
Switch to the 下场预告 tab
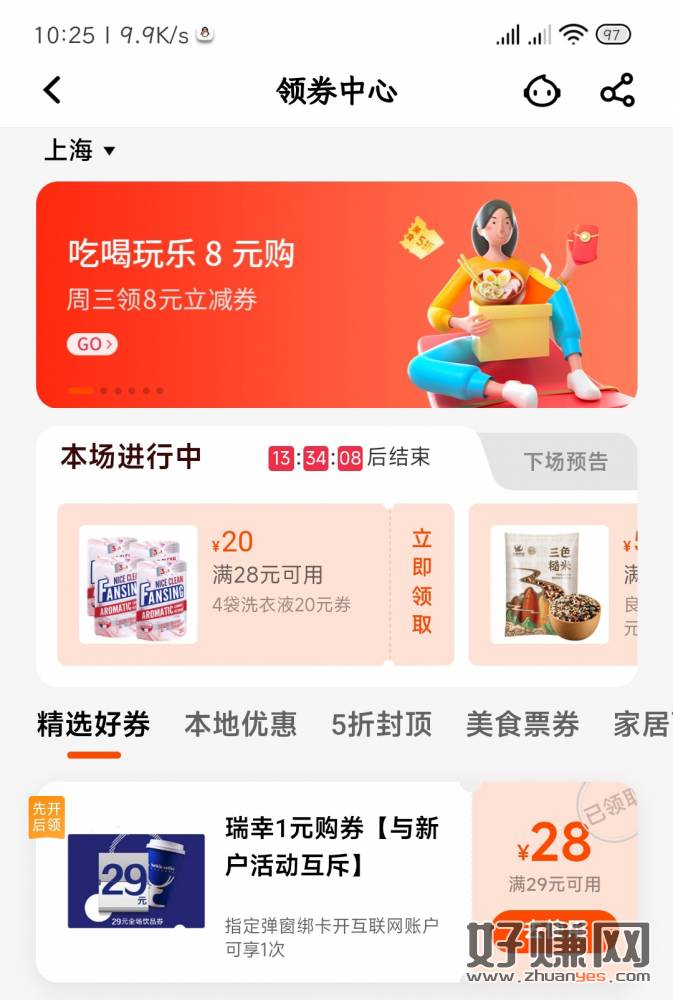[565, 462]
